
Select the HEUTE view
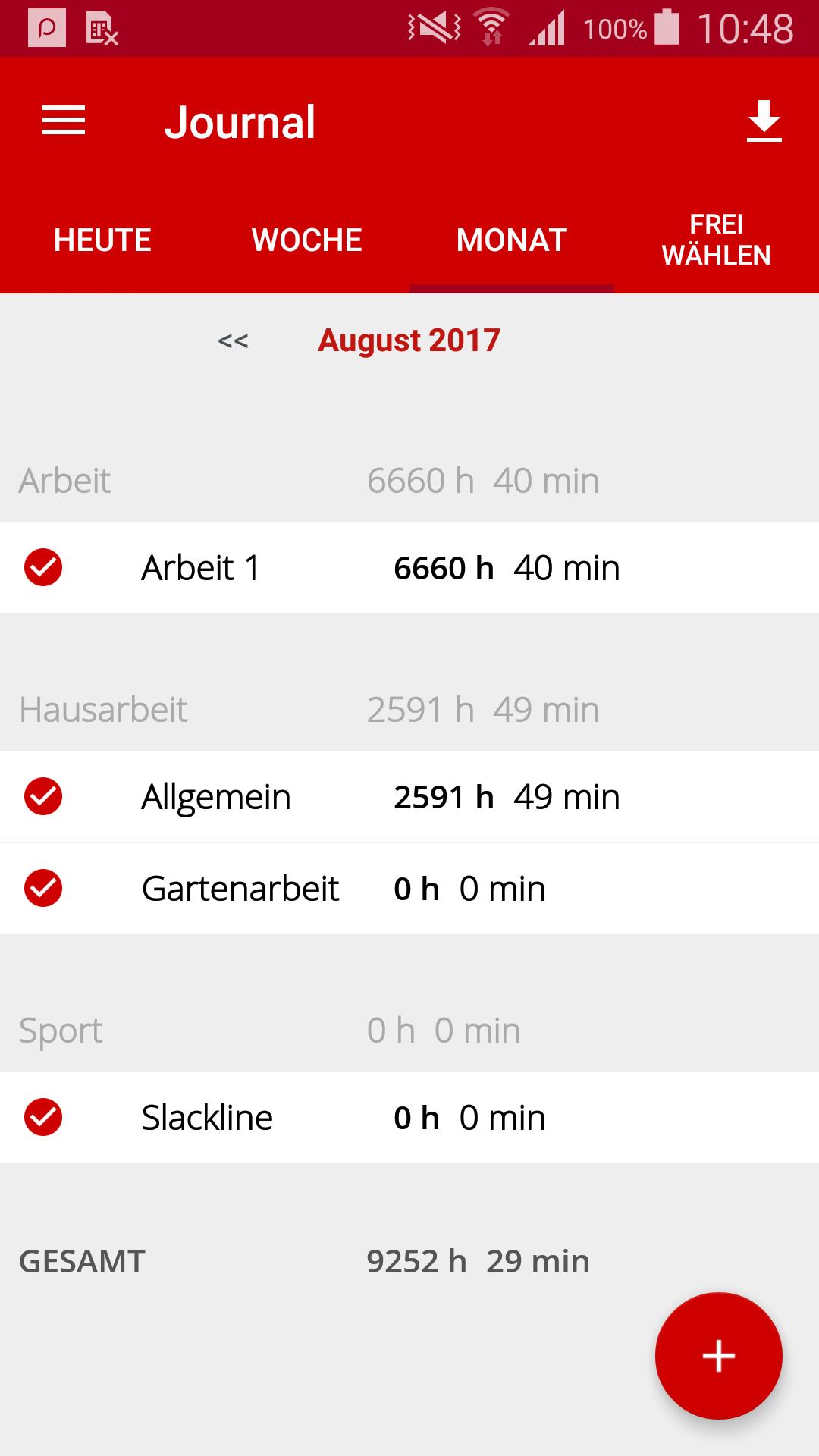click(x=102, y=240)
